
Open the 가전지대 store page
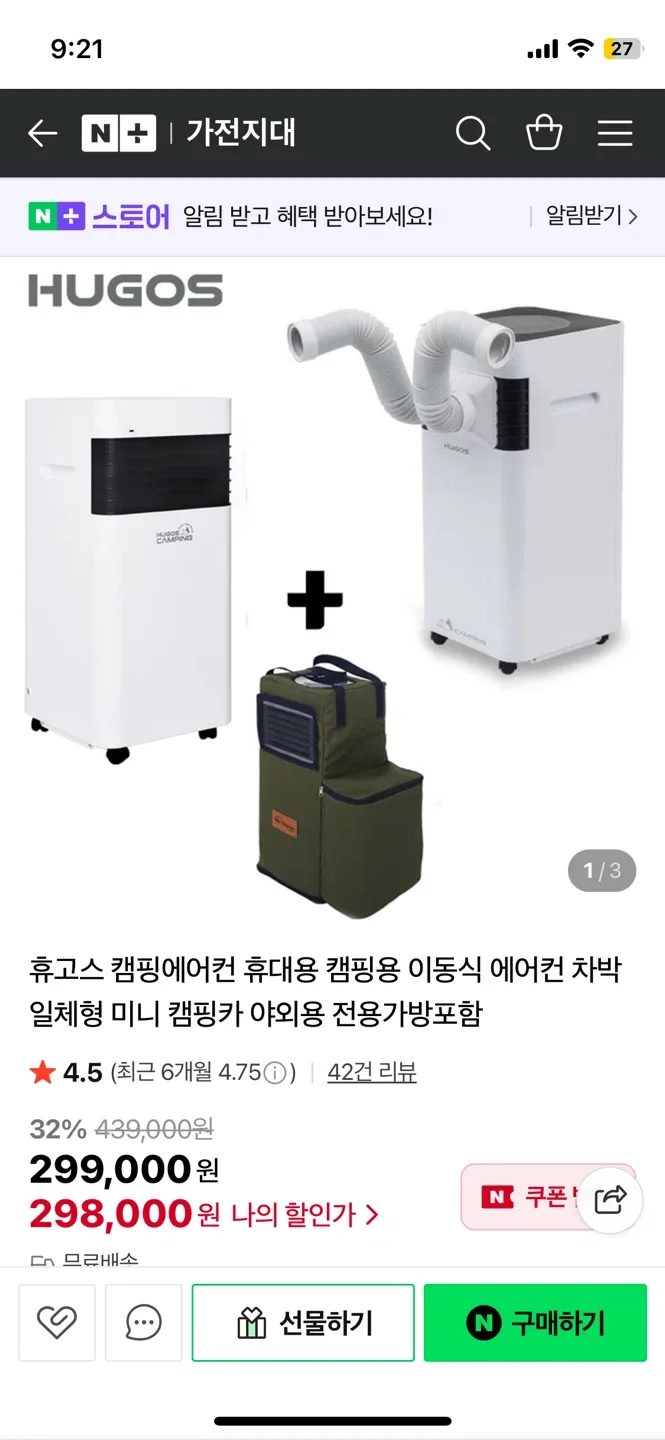coord(241,133)
